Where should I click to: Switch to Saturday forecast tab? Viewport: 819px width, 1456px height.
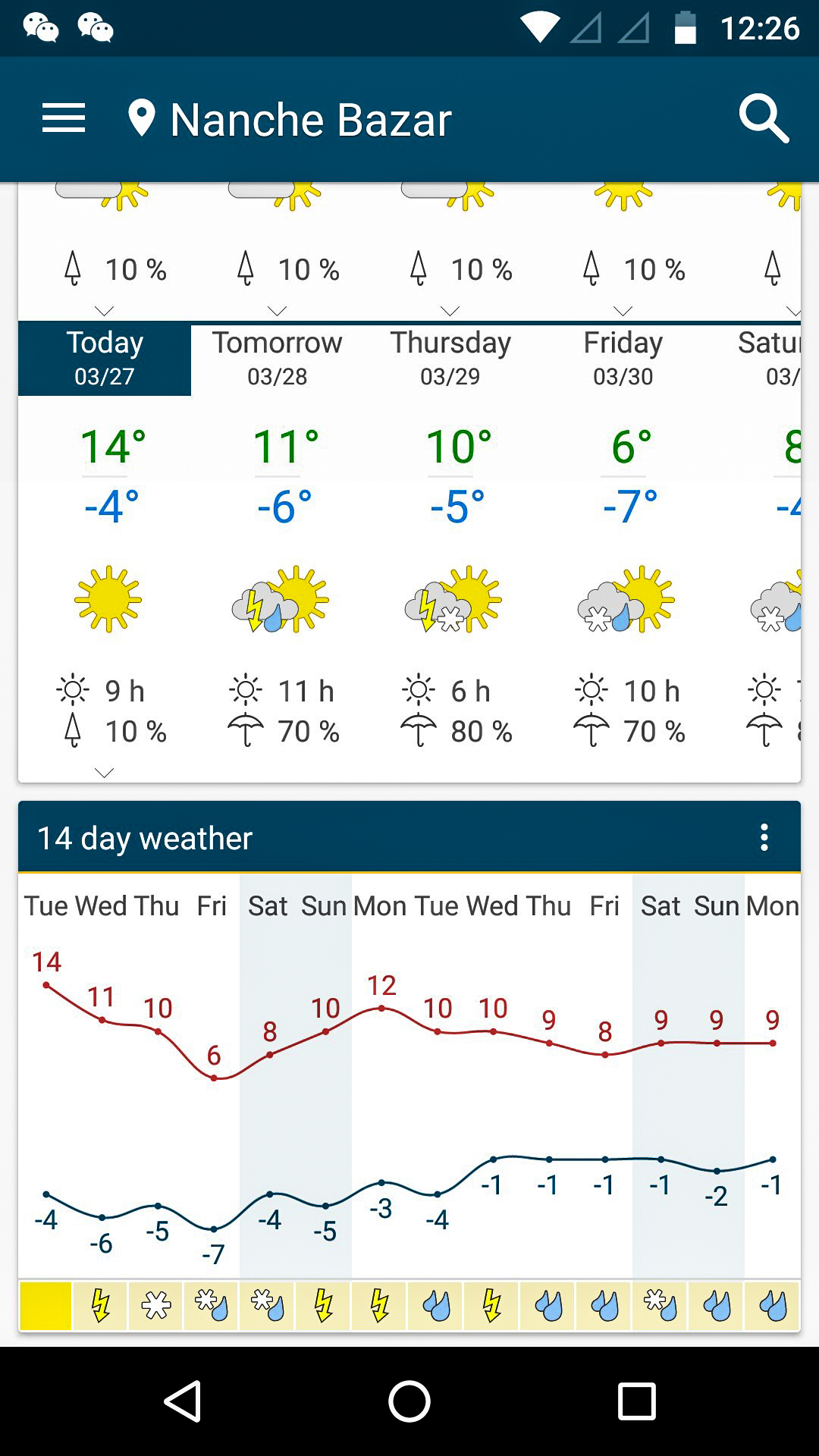(767, 358)
